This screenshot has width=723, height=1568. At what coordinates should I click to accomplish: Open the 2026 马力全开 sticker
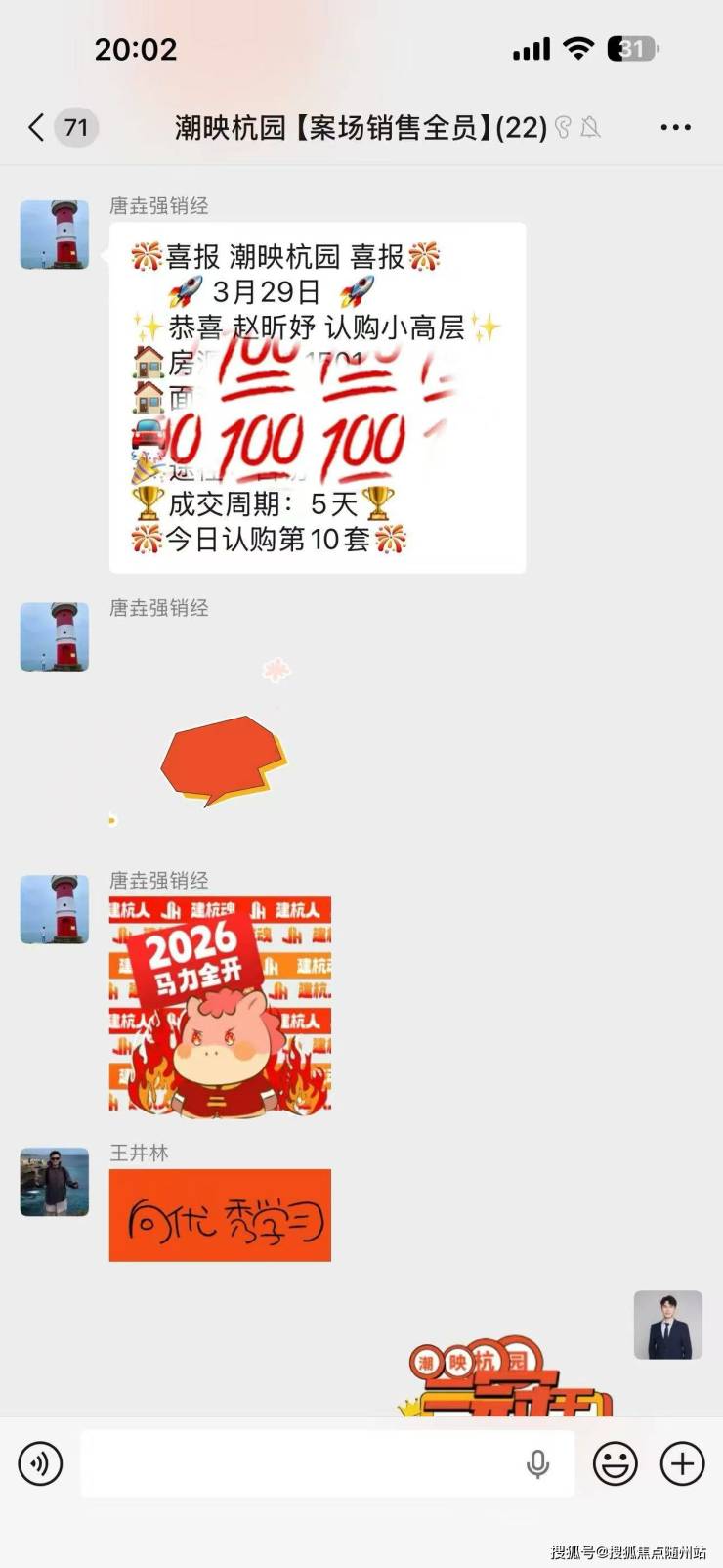(220, 1007)
